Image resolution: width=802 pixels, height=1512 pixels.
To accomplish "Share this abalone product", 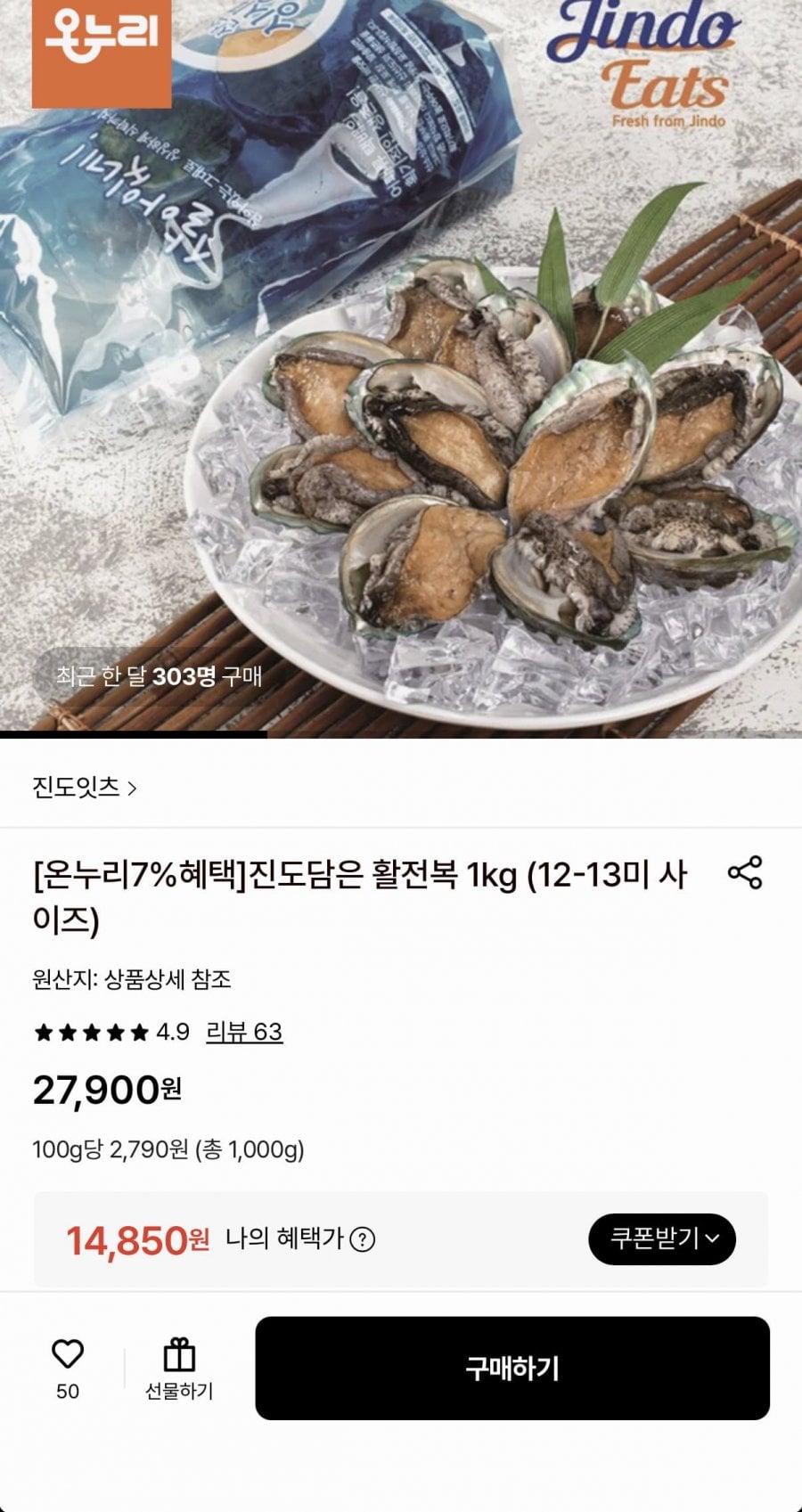I will [x=745, y=872].
